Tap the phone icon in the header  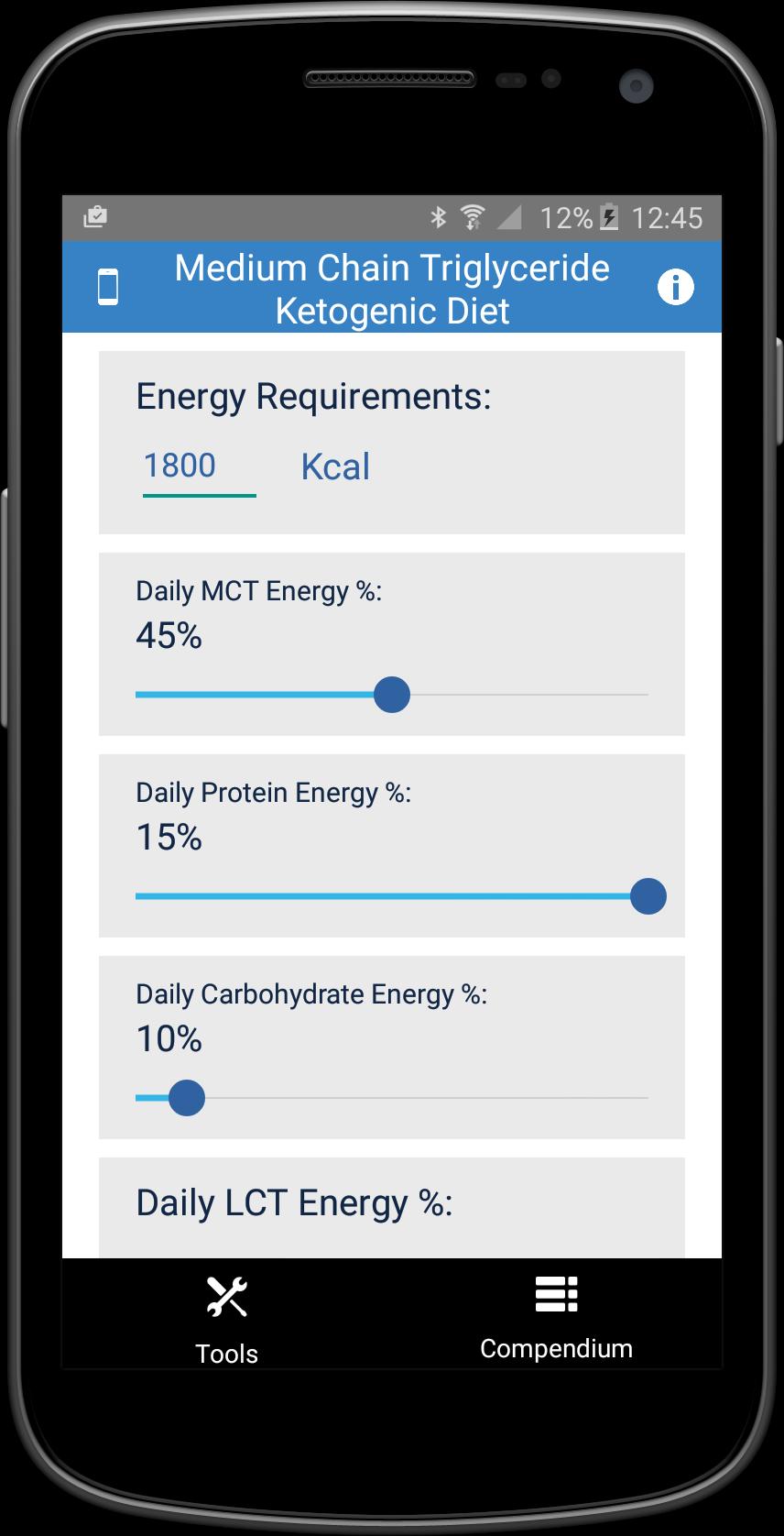(108, 287)
